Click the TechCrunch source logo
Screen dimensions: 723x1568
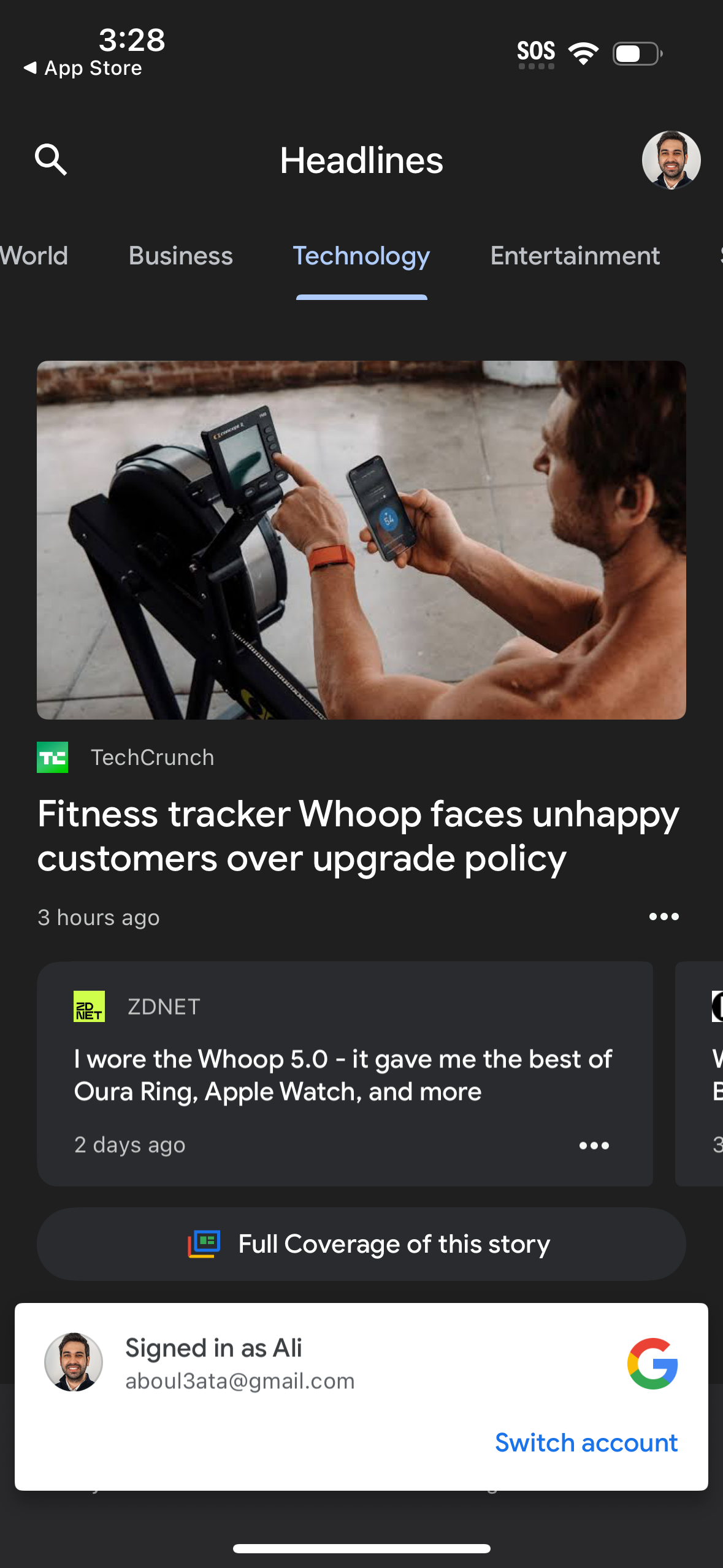54,757
